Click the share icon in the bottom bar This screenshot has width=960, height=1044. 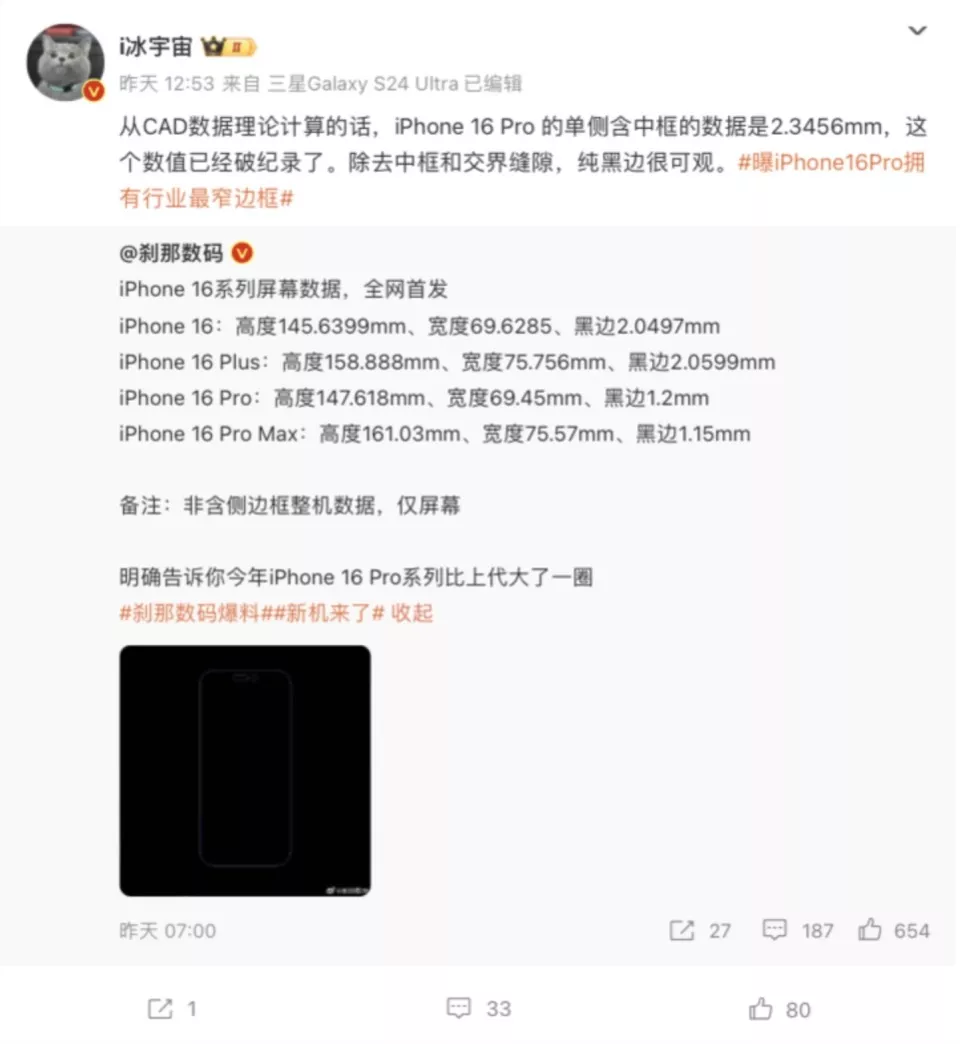point(160,1009)
